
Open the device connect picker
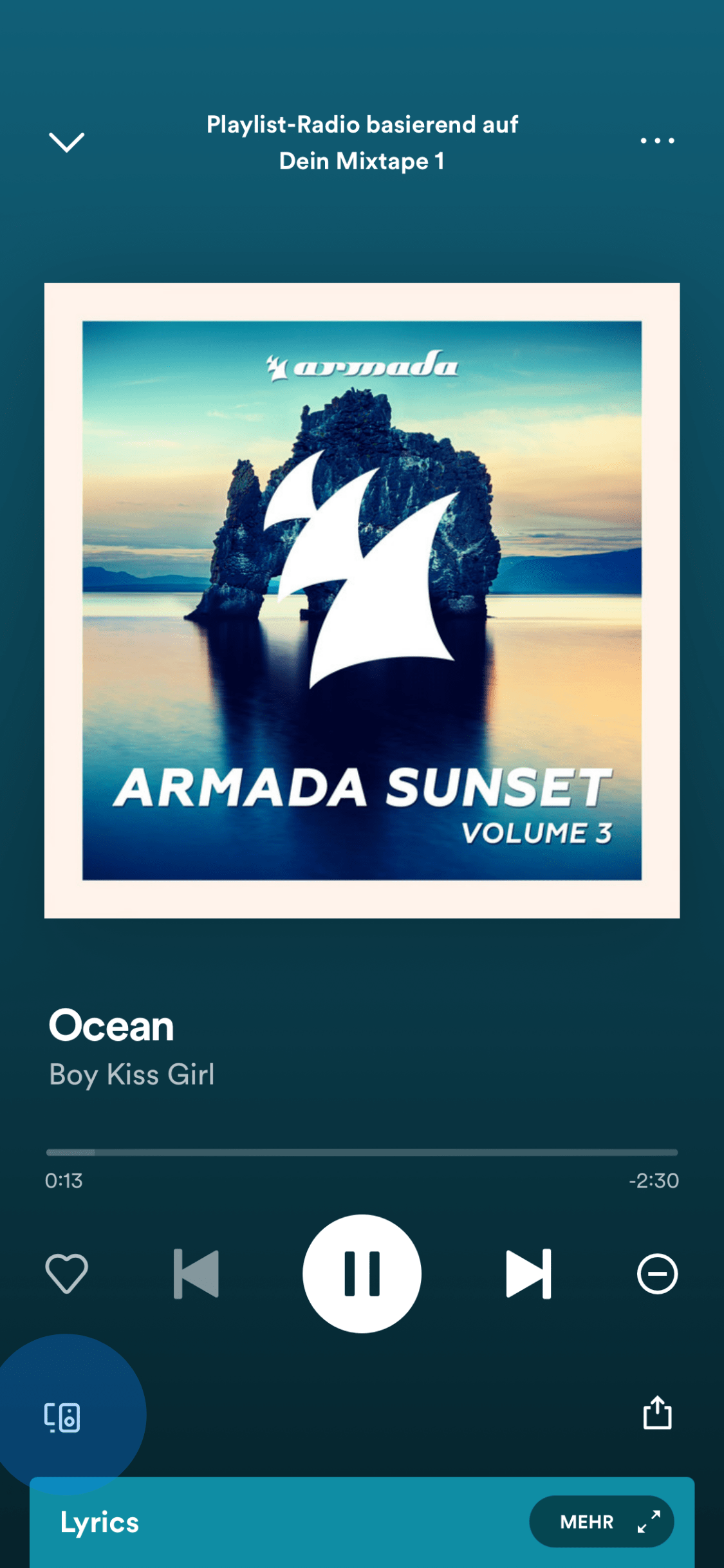click(62, 1417)
